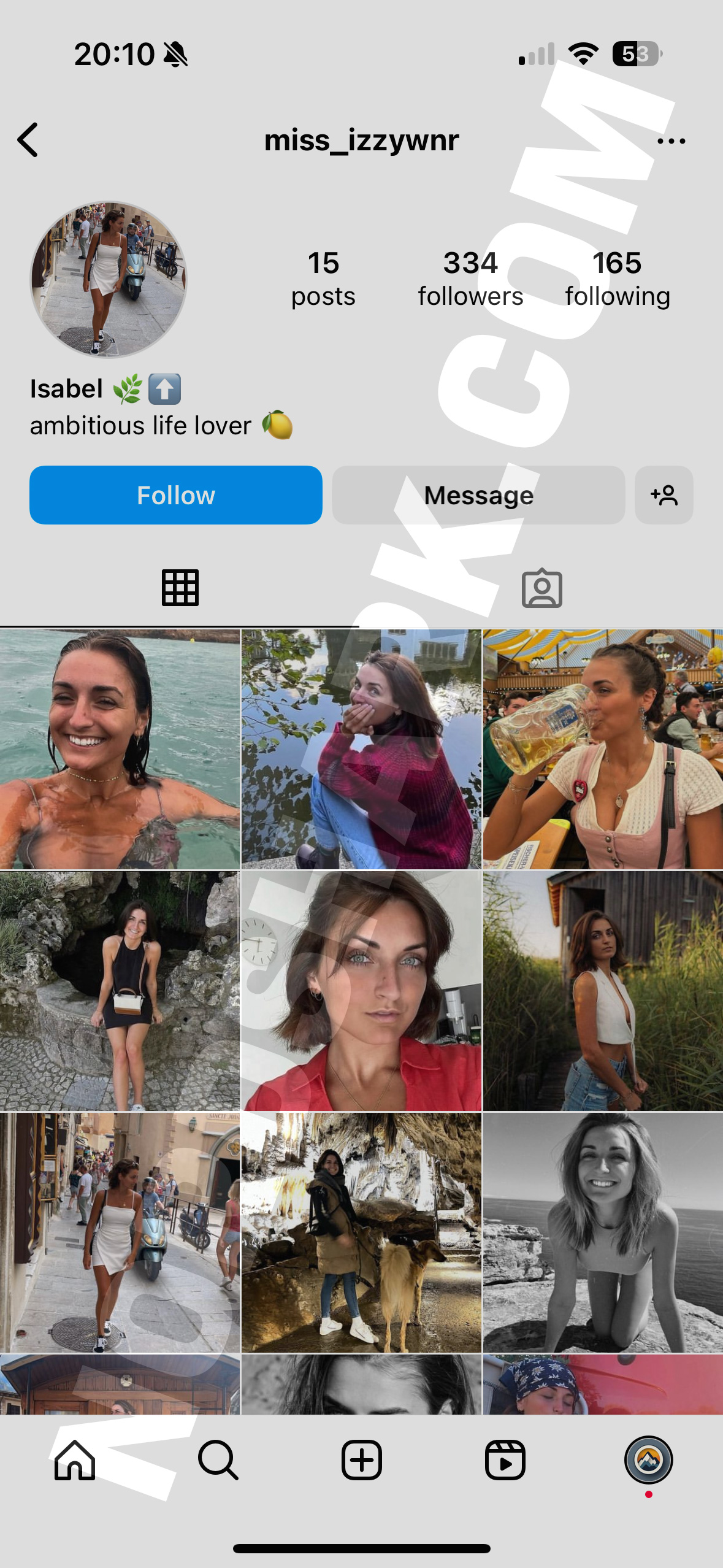Open the cave photo with the dog

point(361,1232)
